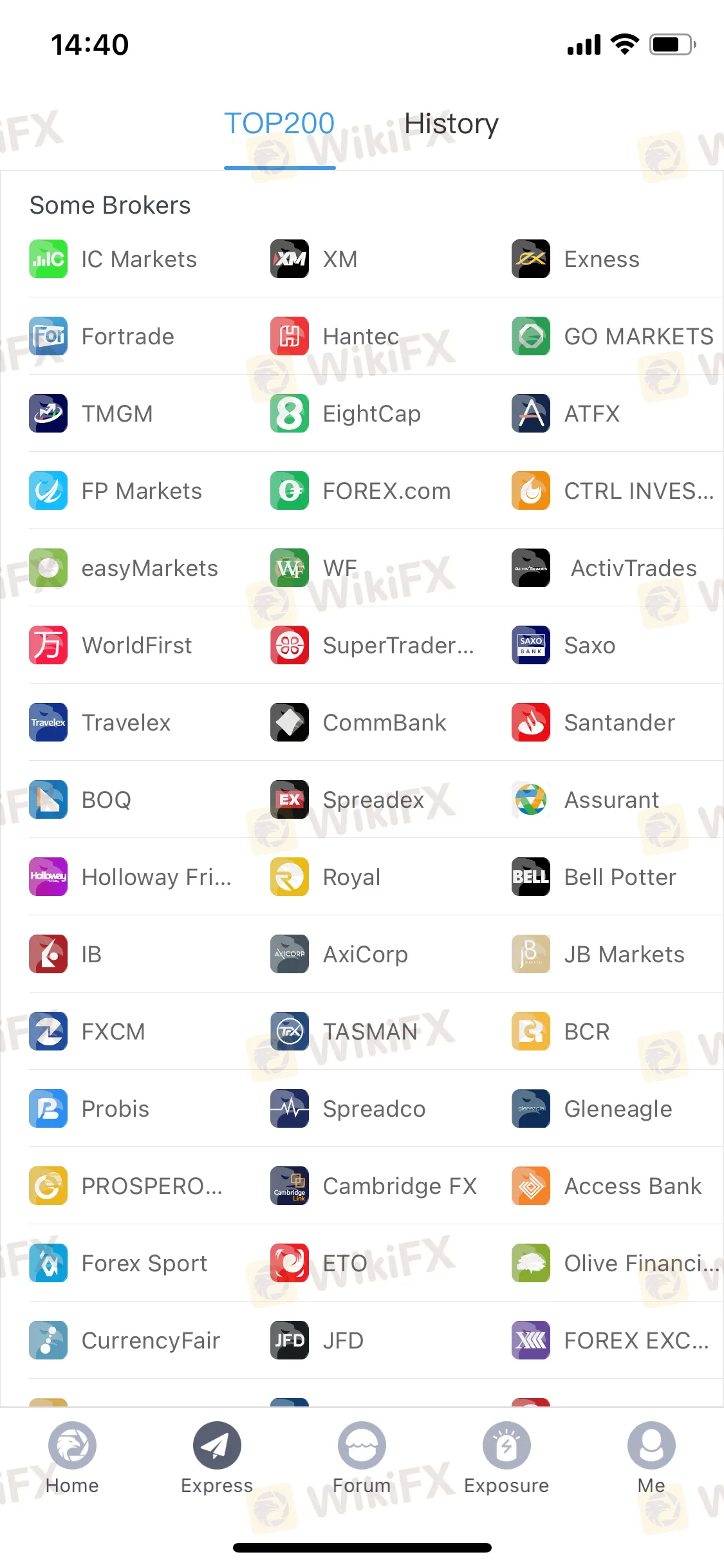Screen dimensions: 724x1568
Task: Open FOREX.com broker page
Action: [x=360, y=490]
